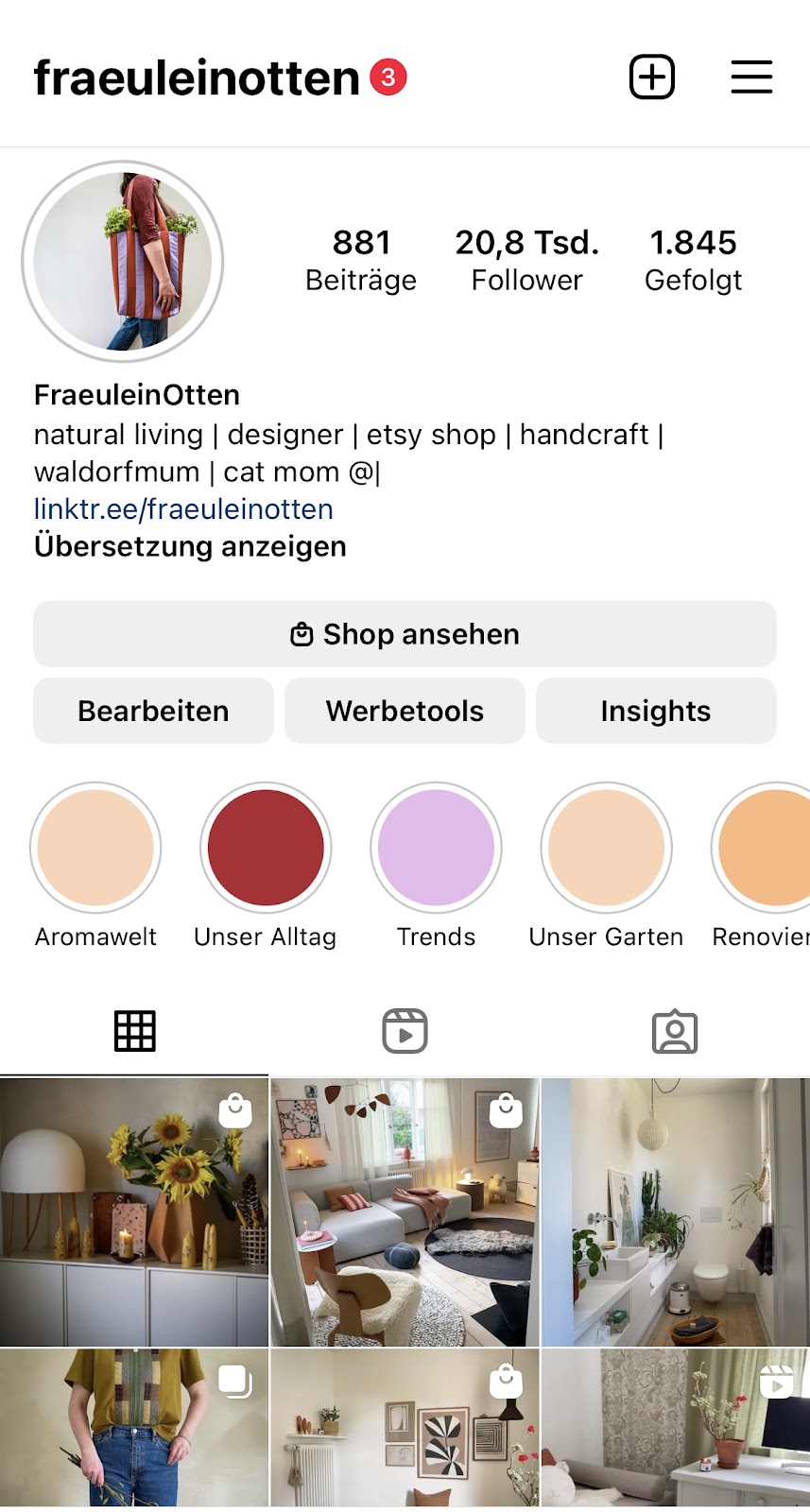Switch to the Reels tab

405,1031
